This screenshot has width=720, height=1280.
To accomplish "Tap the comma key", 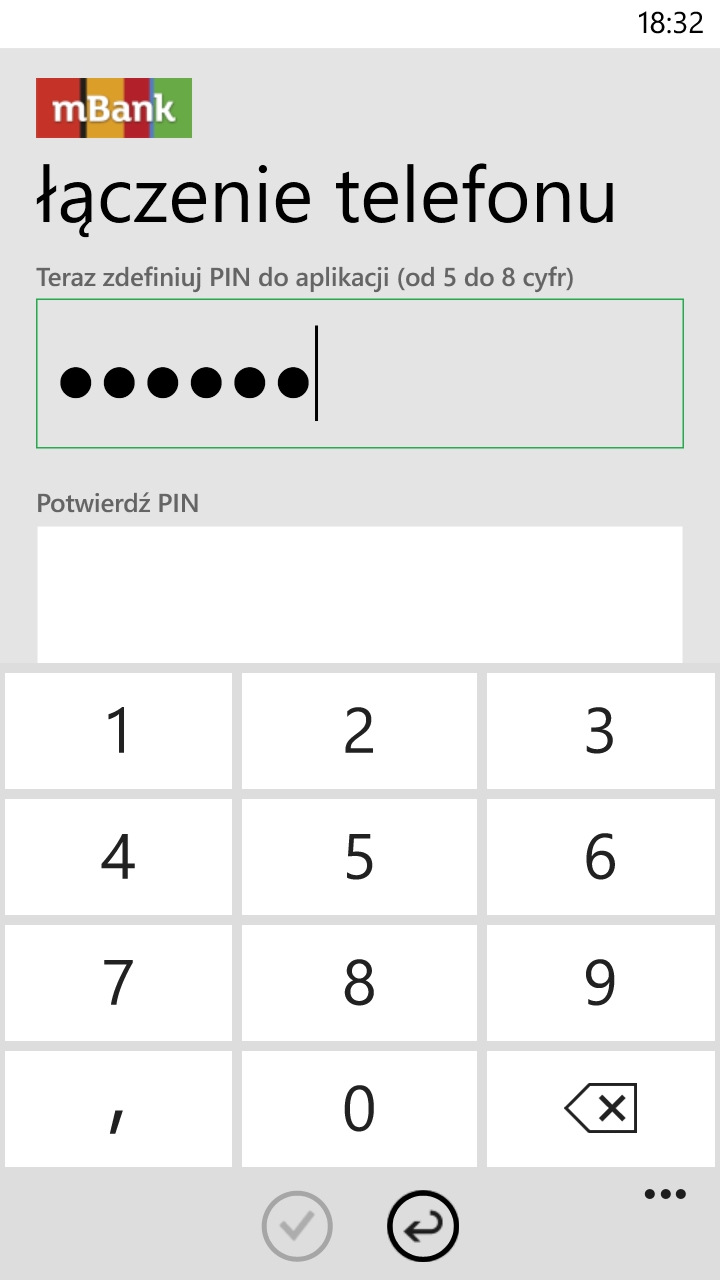I will click(118, 1109).
